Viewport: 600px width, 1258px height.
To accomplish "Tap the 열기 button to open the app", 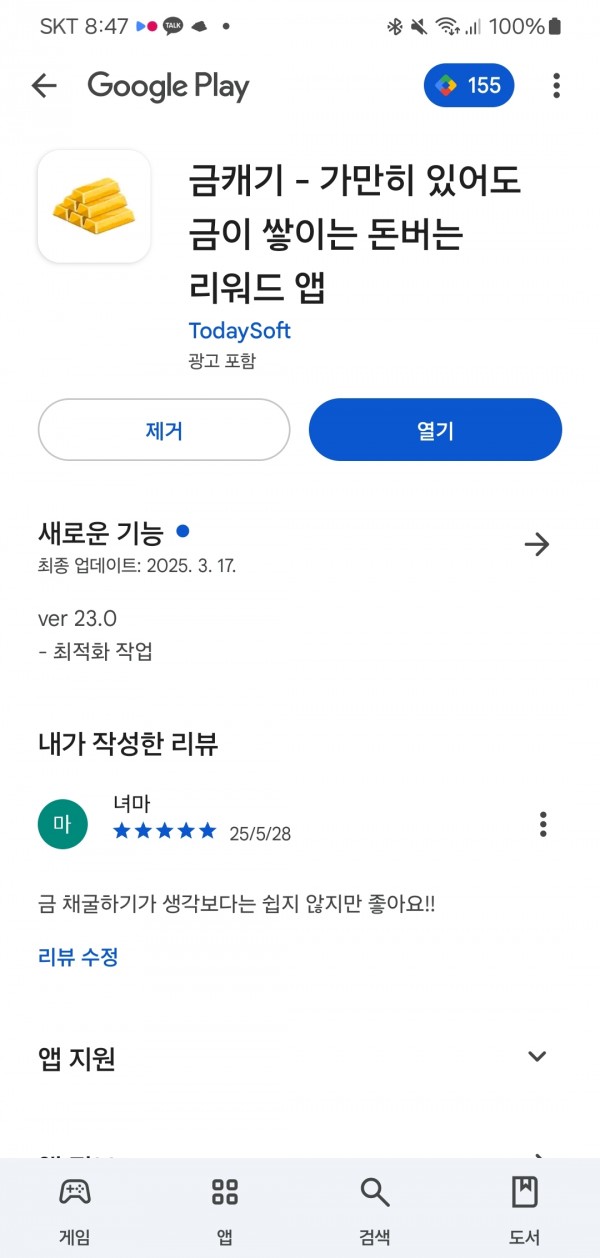I will [x=435, y=430].
